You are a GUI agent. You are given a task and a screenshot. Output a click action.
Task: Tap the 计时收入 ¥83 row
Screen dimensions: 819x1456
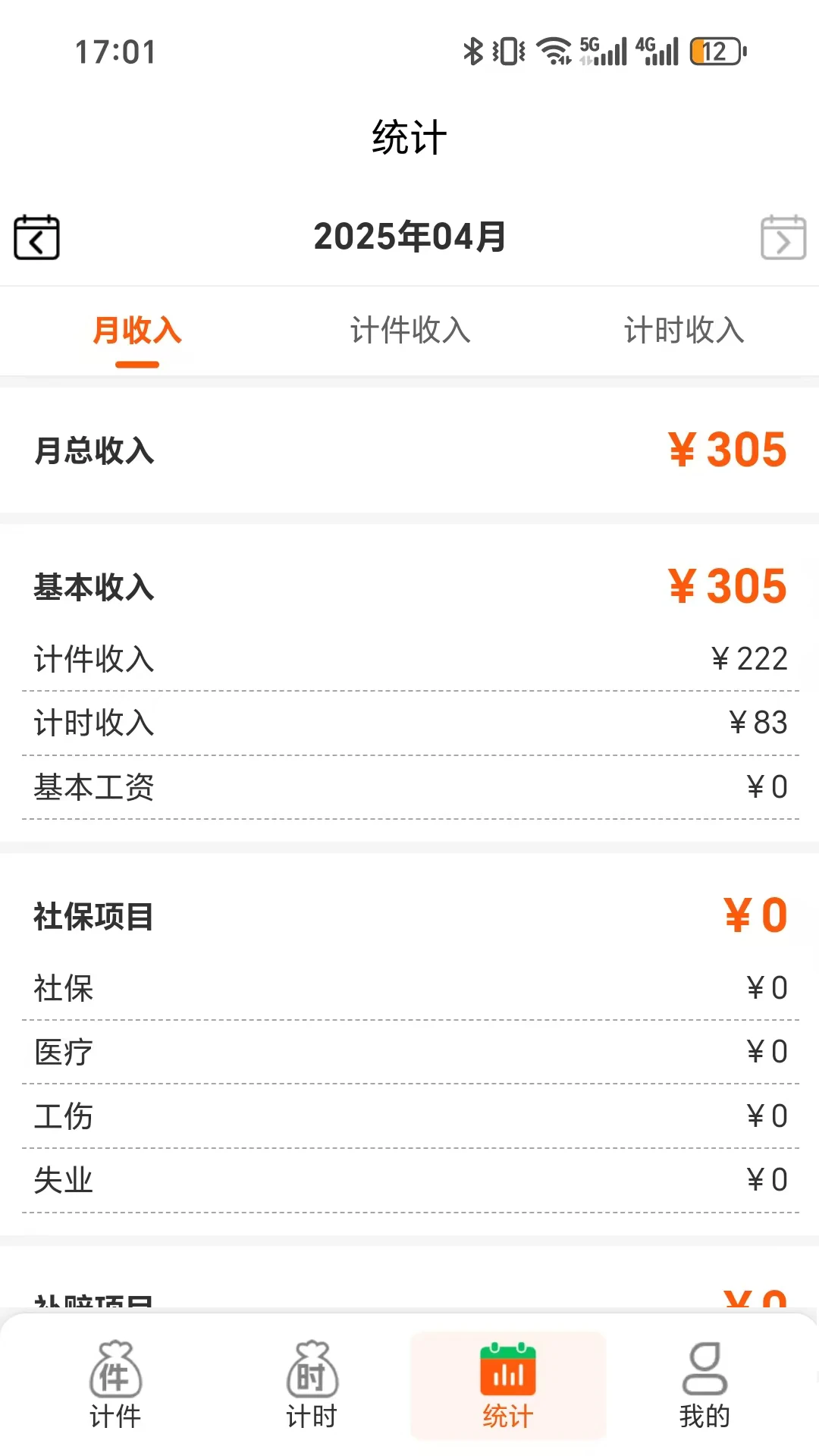click(409, 723)
